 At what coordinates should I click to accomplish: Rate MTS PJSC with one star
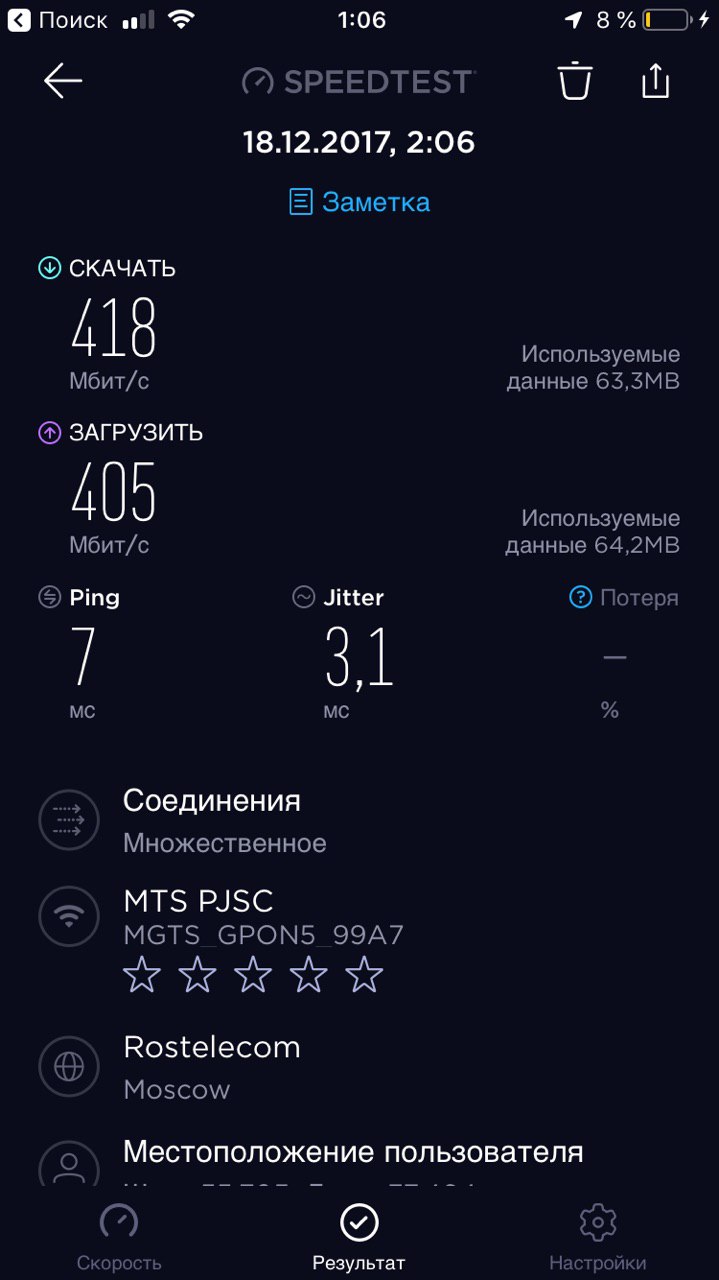[x=141, y=974]
